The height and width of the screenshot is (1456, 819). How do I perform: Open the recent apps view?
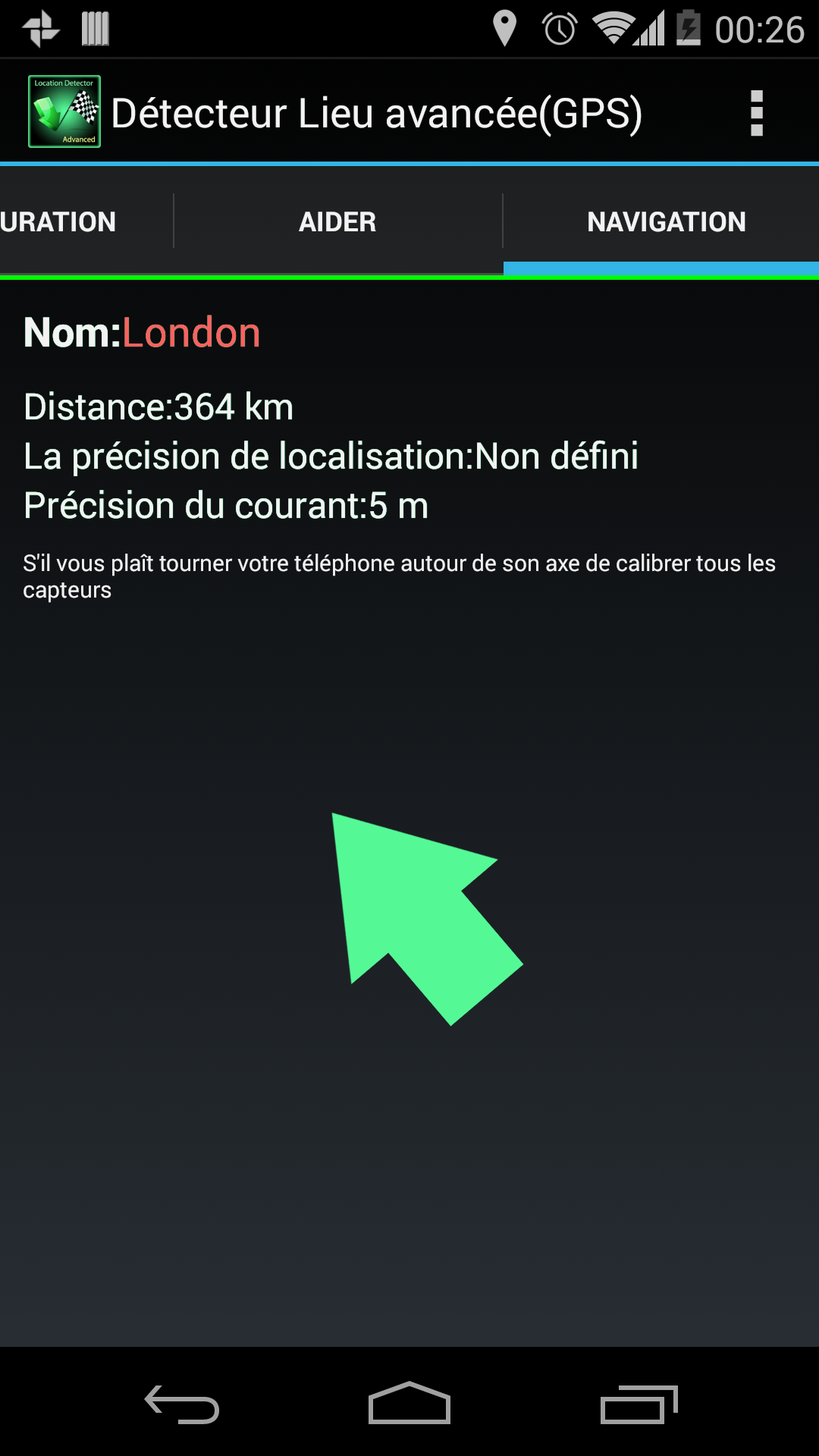639,1404
